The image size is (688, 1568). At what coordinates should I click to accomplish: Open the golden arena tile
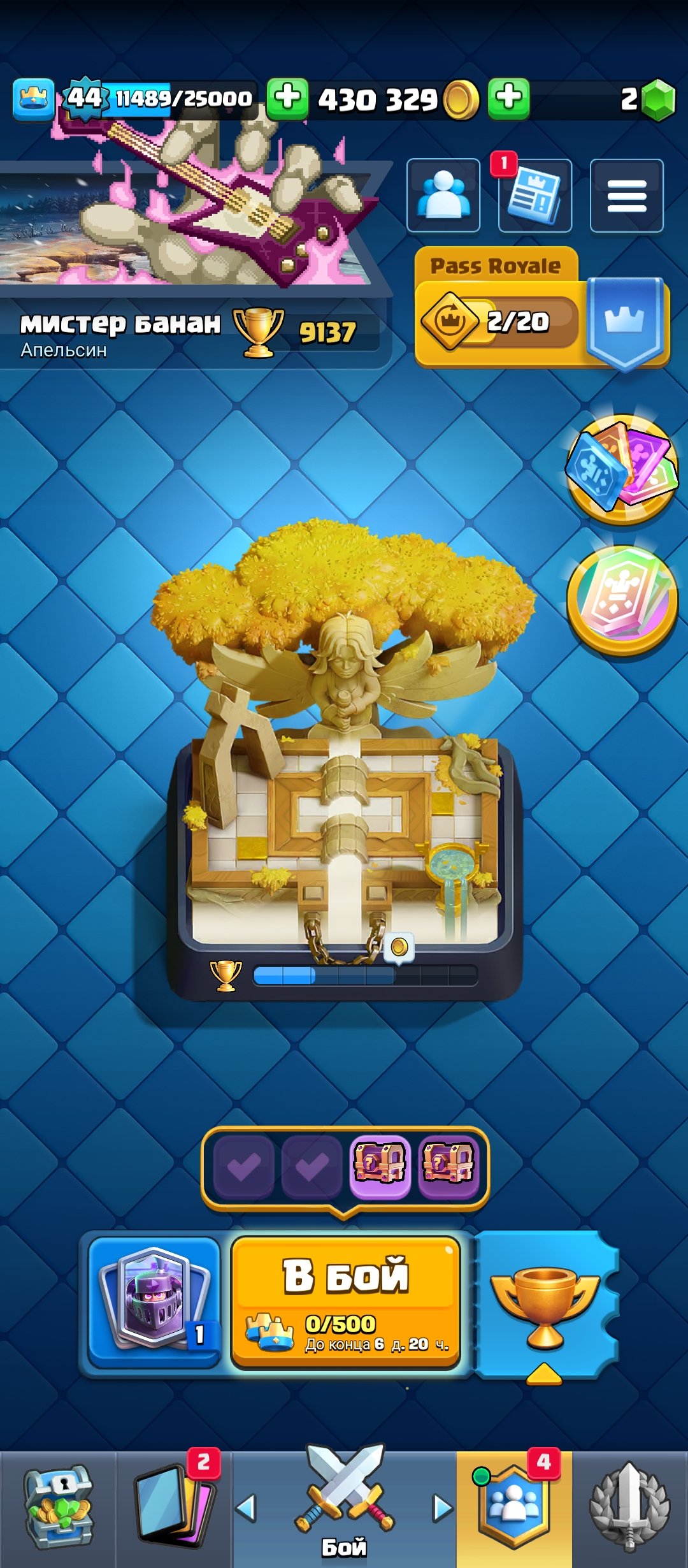[x=345, y=759]
